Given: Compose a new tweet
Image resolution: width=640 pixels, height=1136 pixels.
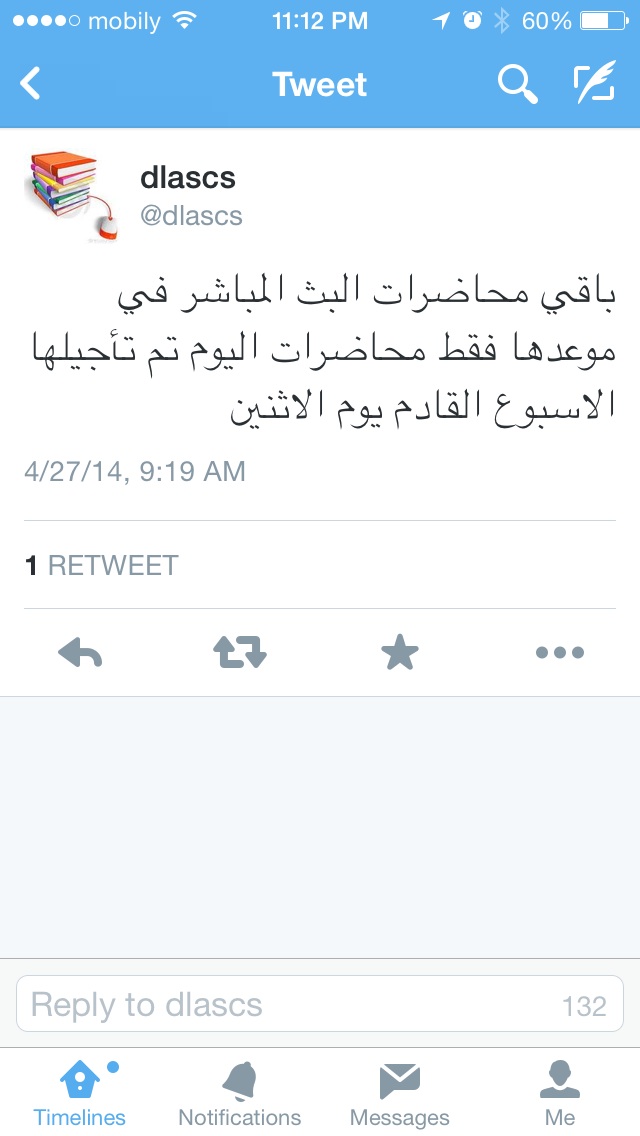Looking at the screenshot, I should click(594, 82).
